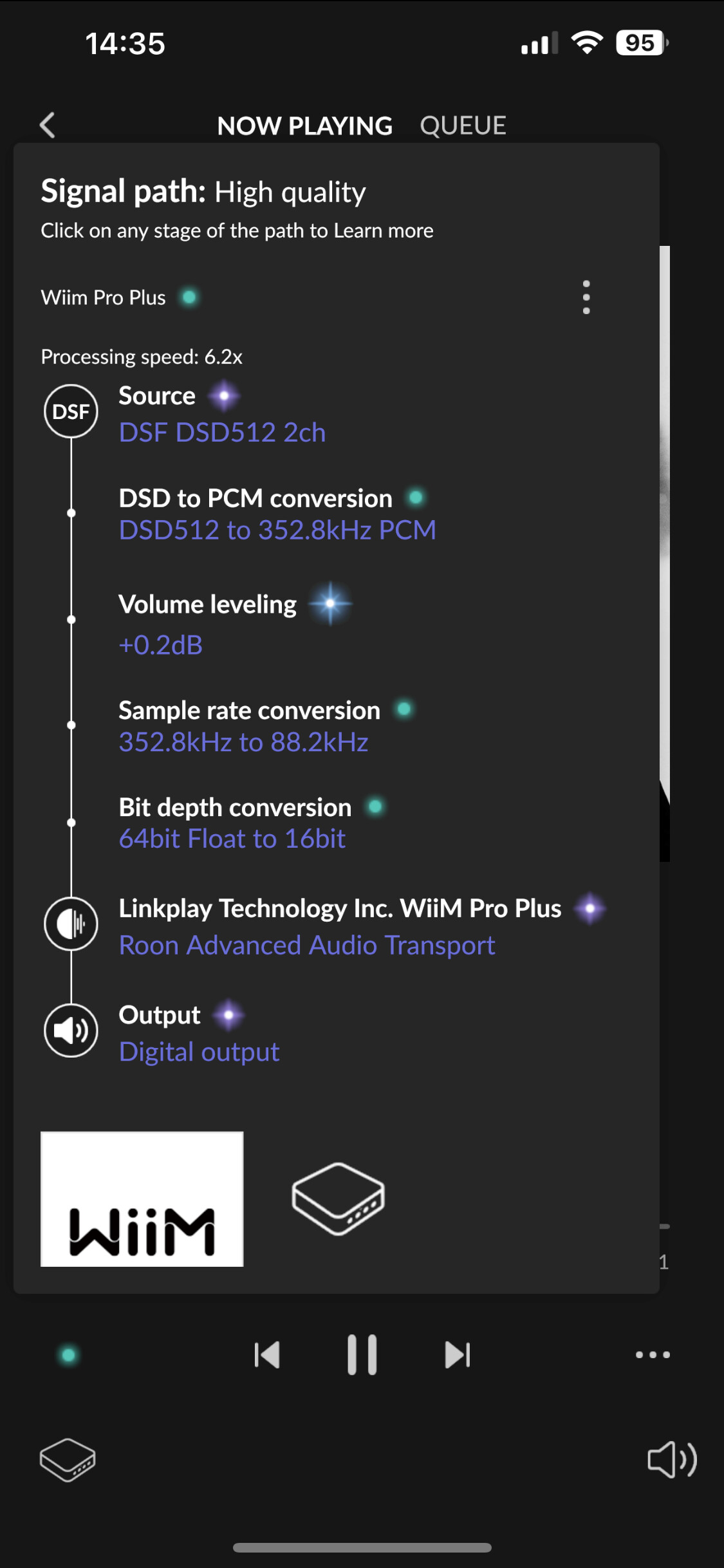
Task: Open the Volume leveling stage details
Action: (207, 620)
